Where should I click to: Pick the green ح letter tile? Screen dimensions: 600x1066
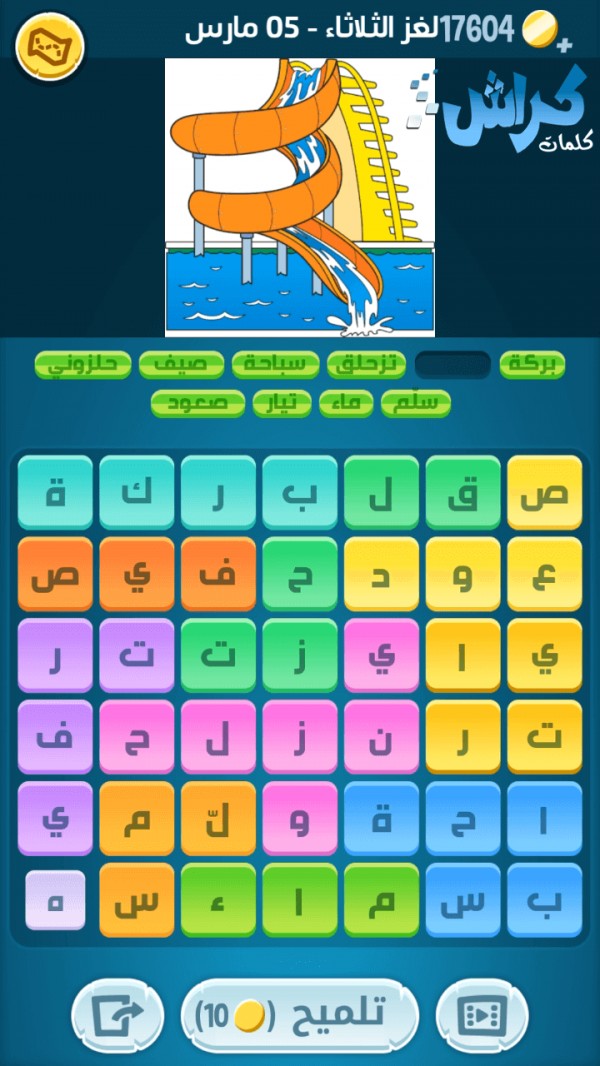(x=300, y=574)
